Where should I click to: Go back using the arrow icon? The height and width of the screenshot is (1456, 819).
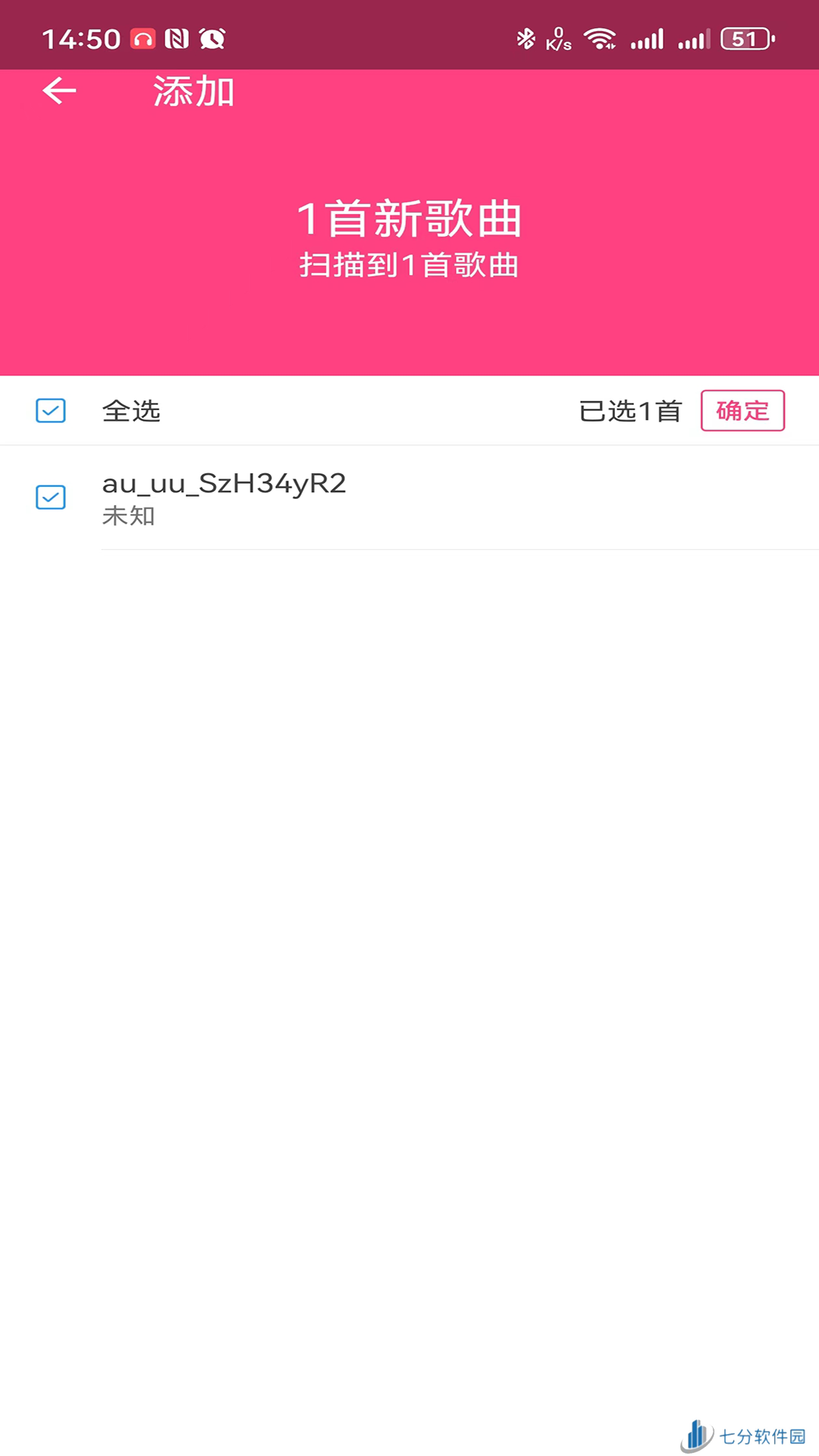pos(59,91)
